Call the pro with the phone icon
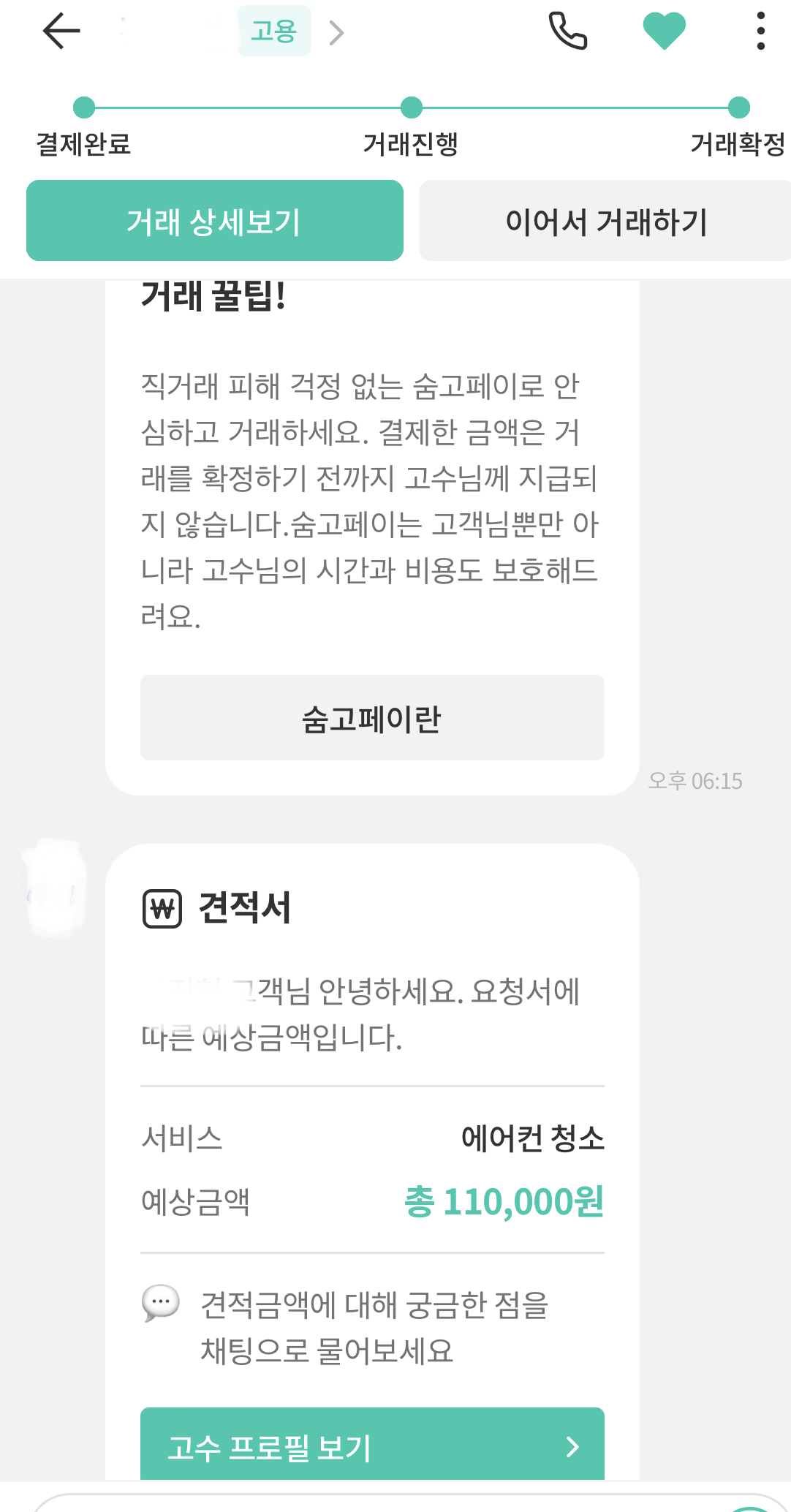 568,31
